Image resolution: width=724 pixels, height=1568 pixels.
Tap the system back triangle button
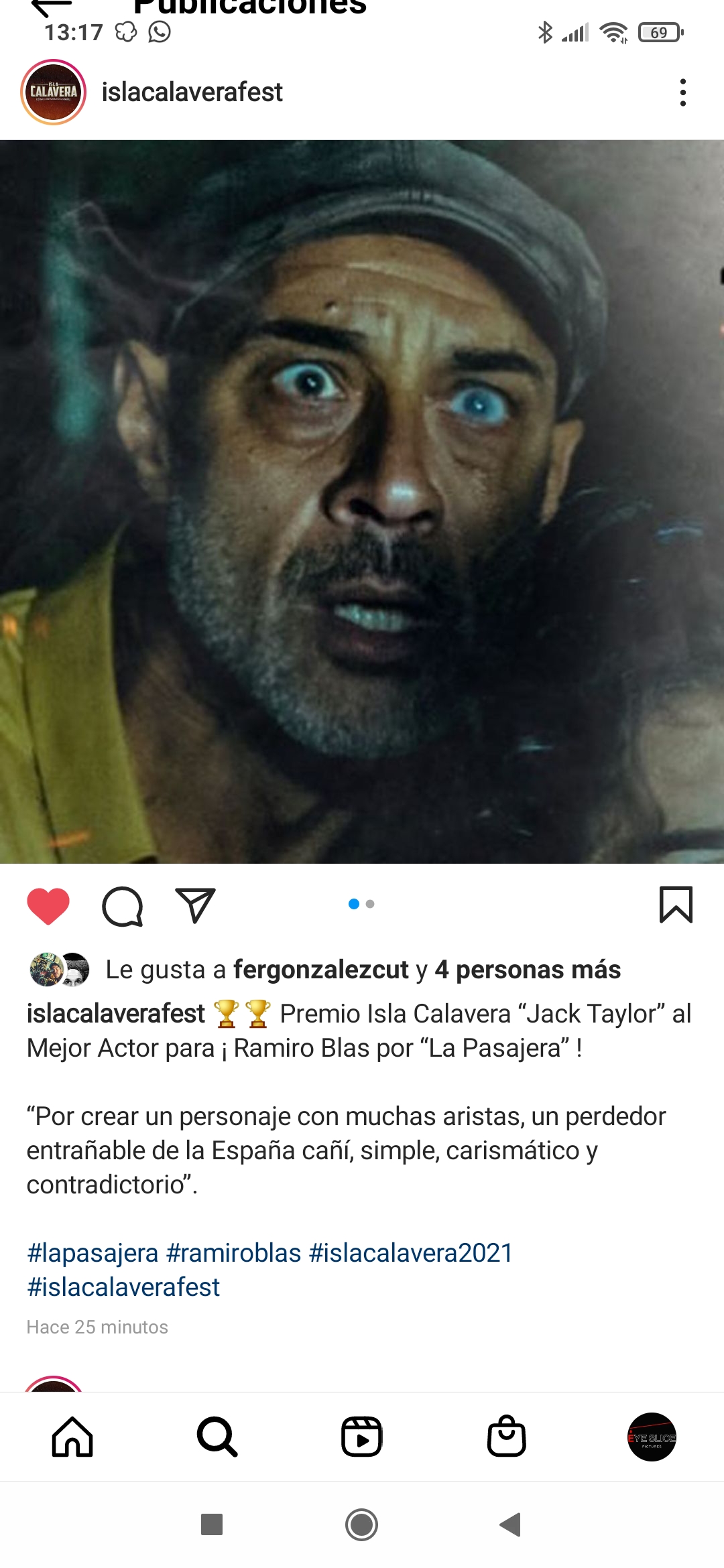[x=511, y=1524]
